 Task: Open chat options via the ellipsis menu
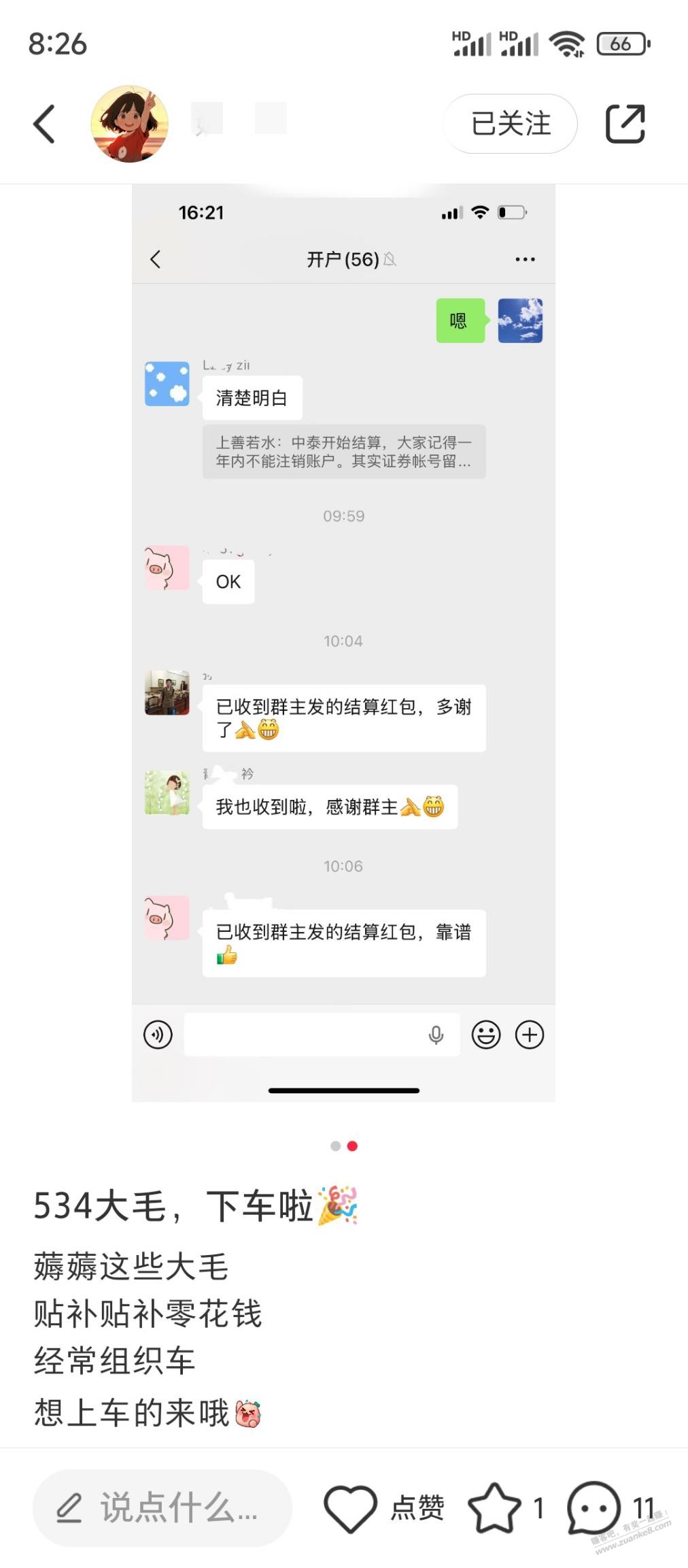524,259
